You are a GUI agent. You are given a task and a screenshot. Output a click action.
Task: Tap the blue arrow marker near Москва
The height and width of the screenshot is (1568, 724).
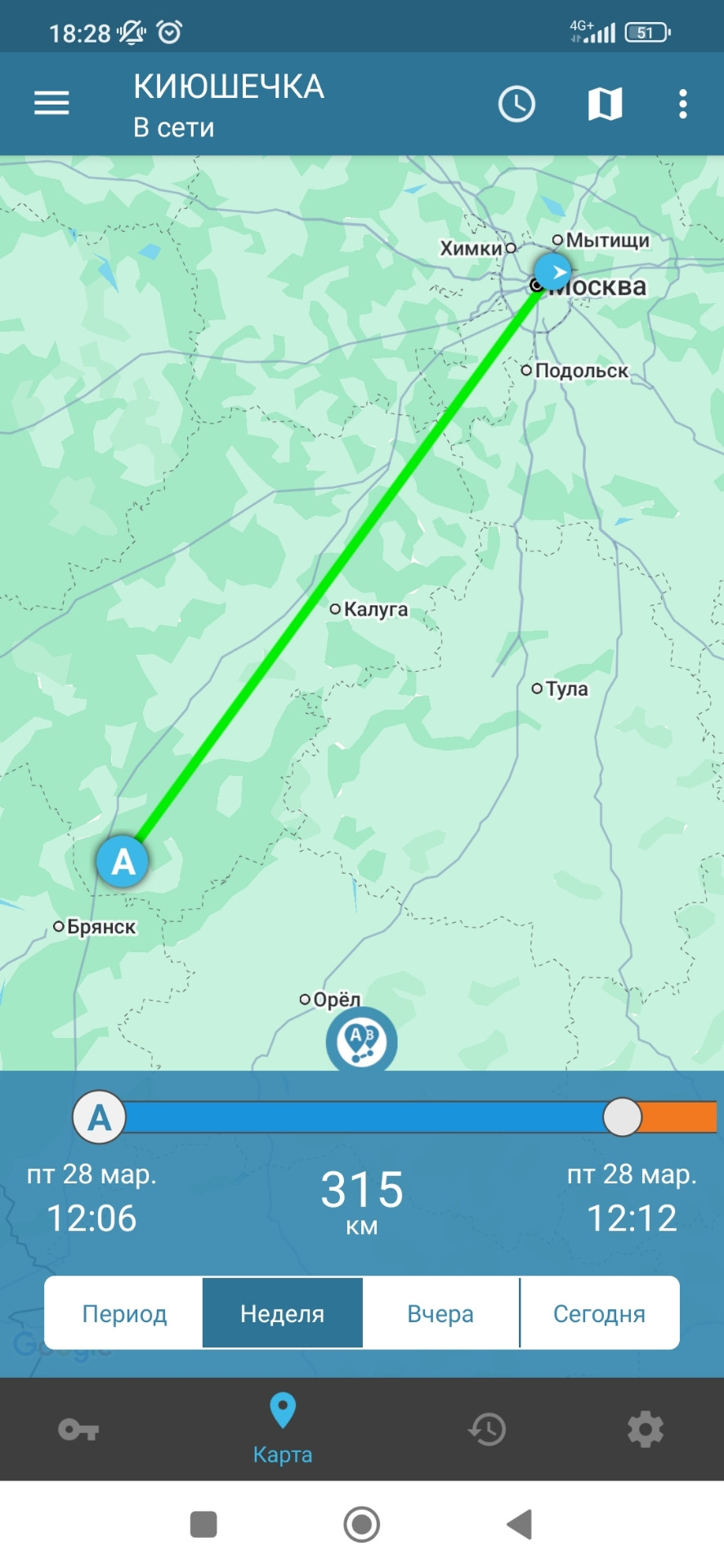point(553,272)
